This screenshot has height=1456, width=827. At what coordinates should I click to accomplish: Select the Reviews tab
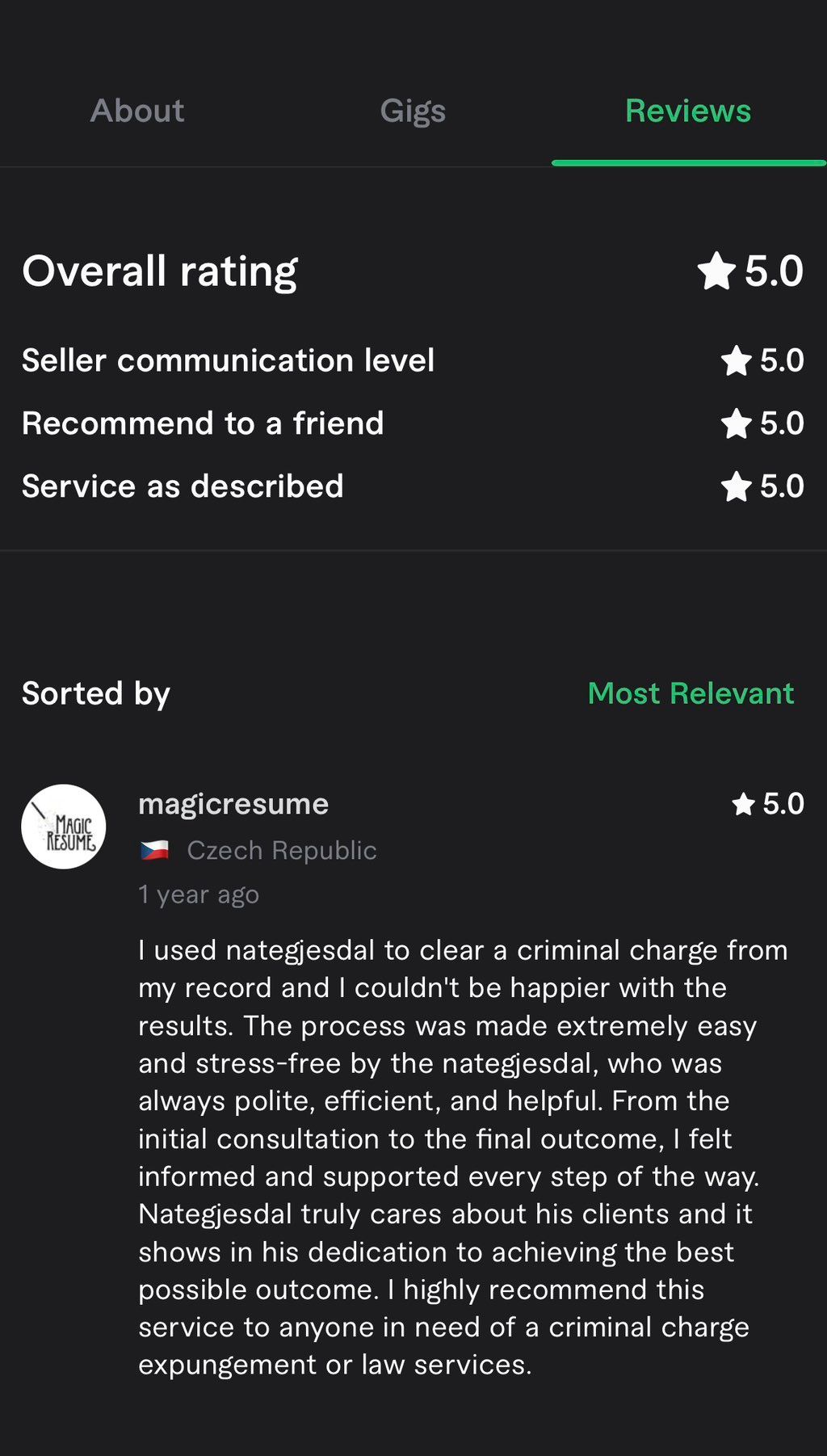click(688, 111)
